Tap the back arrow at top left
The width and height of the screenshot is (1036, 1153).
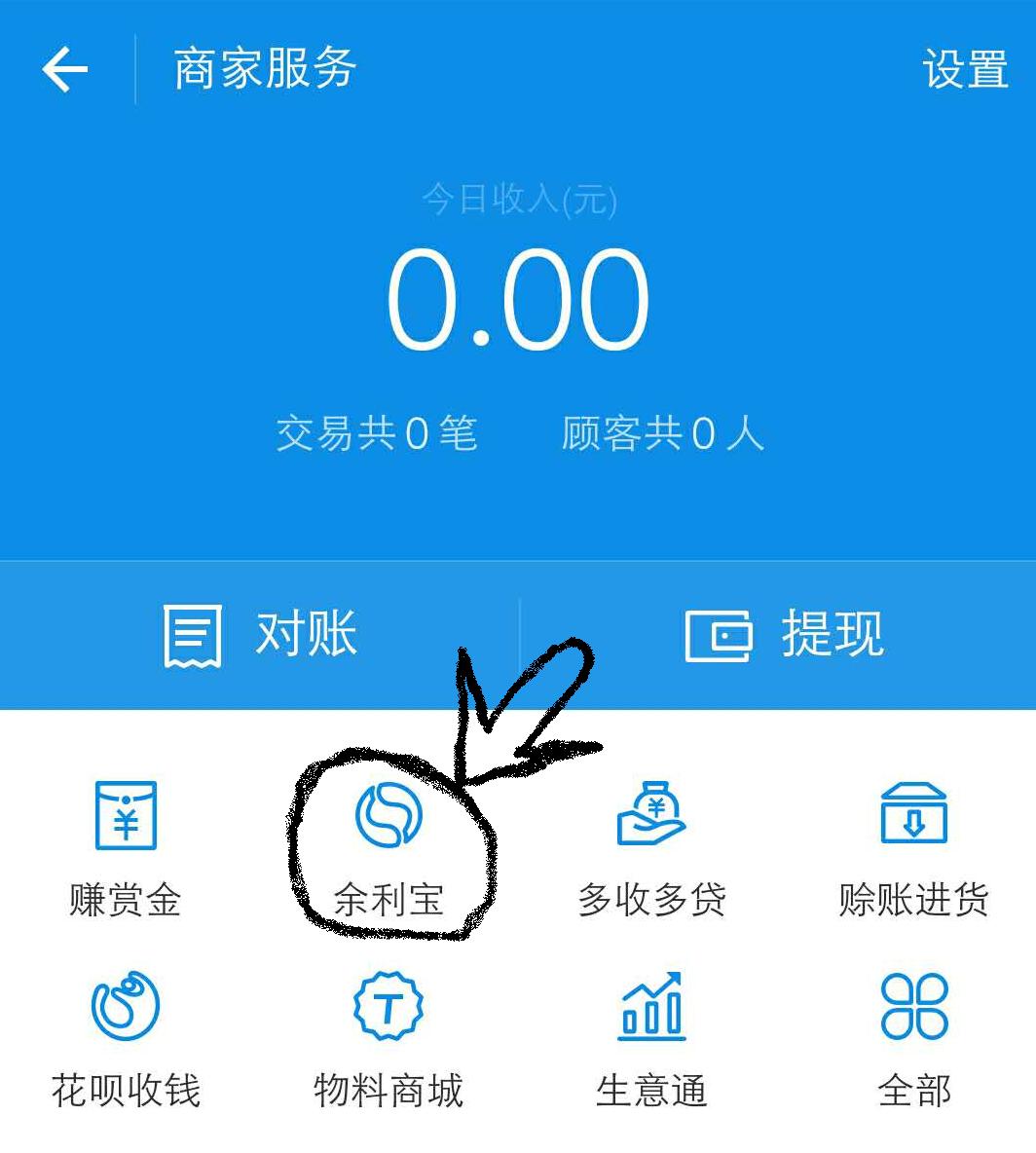[x=63, y=69]
